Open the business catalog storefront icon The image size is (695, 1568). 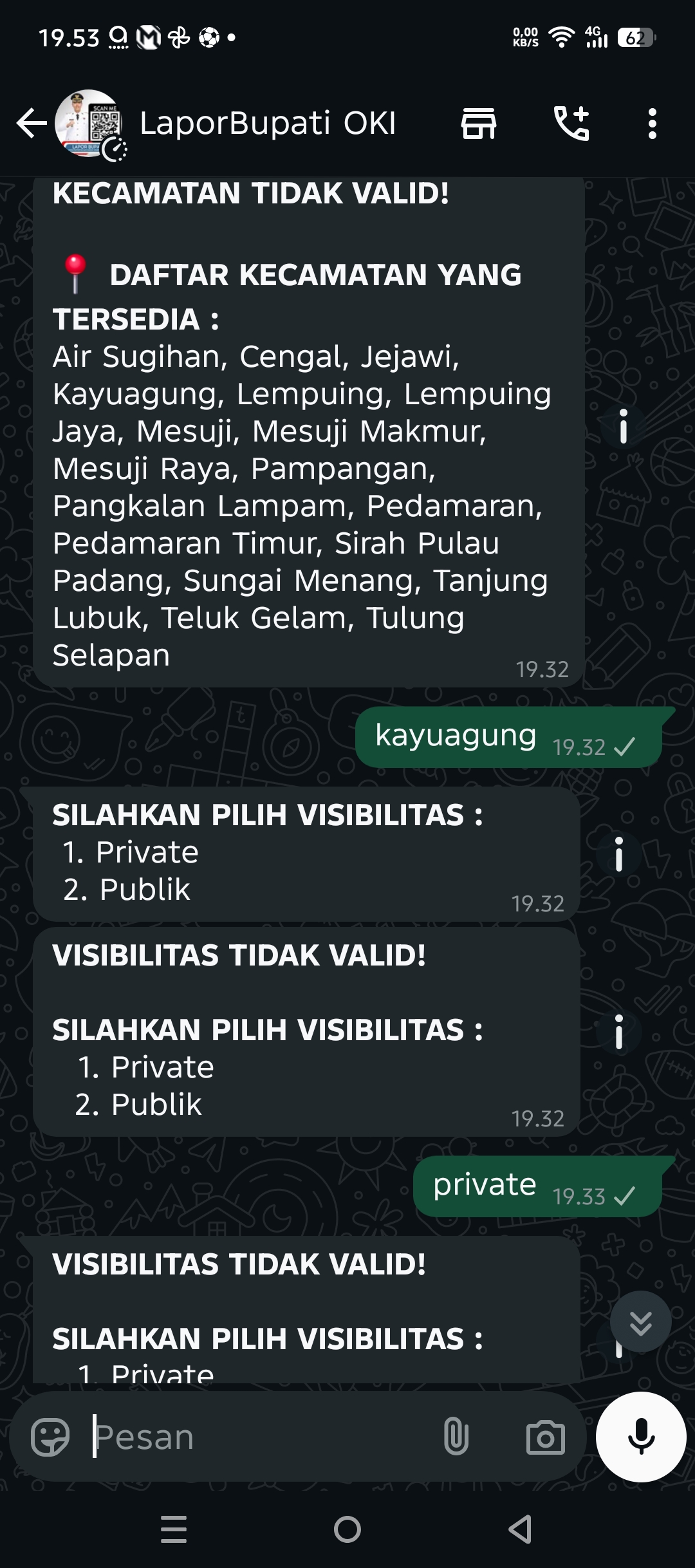[479, 124]
